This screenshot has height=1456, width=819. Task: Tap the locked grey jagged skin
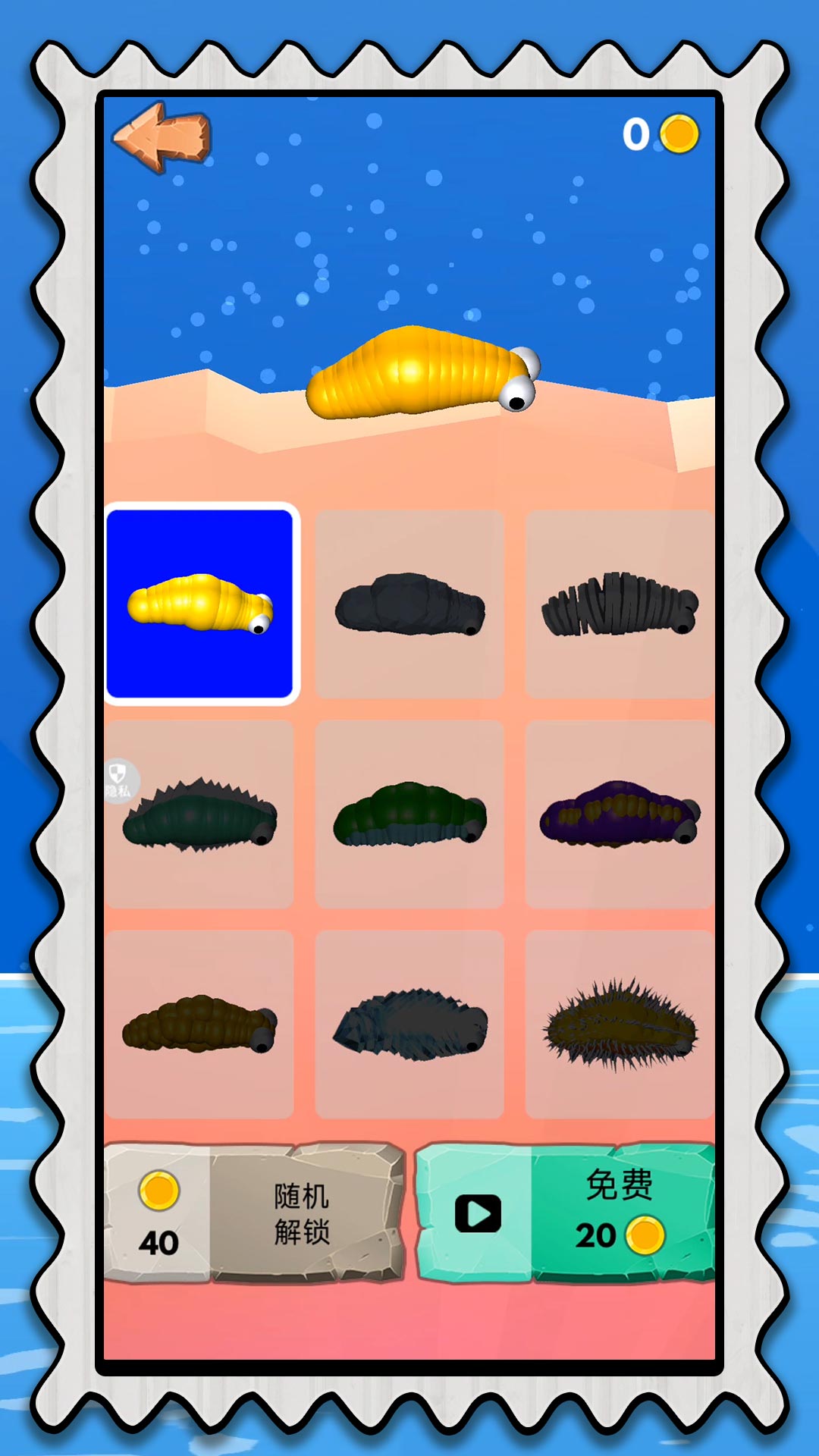pyautogui.click(x=409, y=1024)
